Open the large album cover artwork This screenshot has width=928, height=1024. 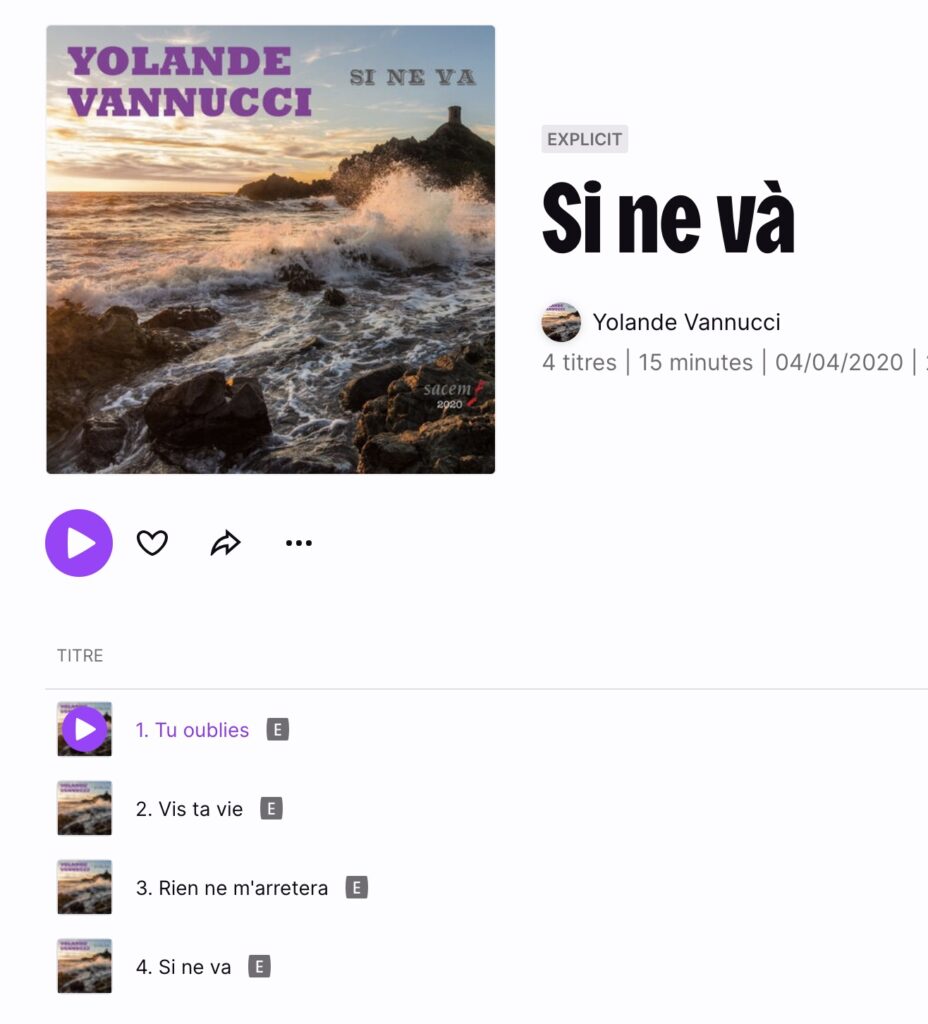point(270,249)
